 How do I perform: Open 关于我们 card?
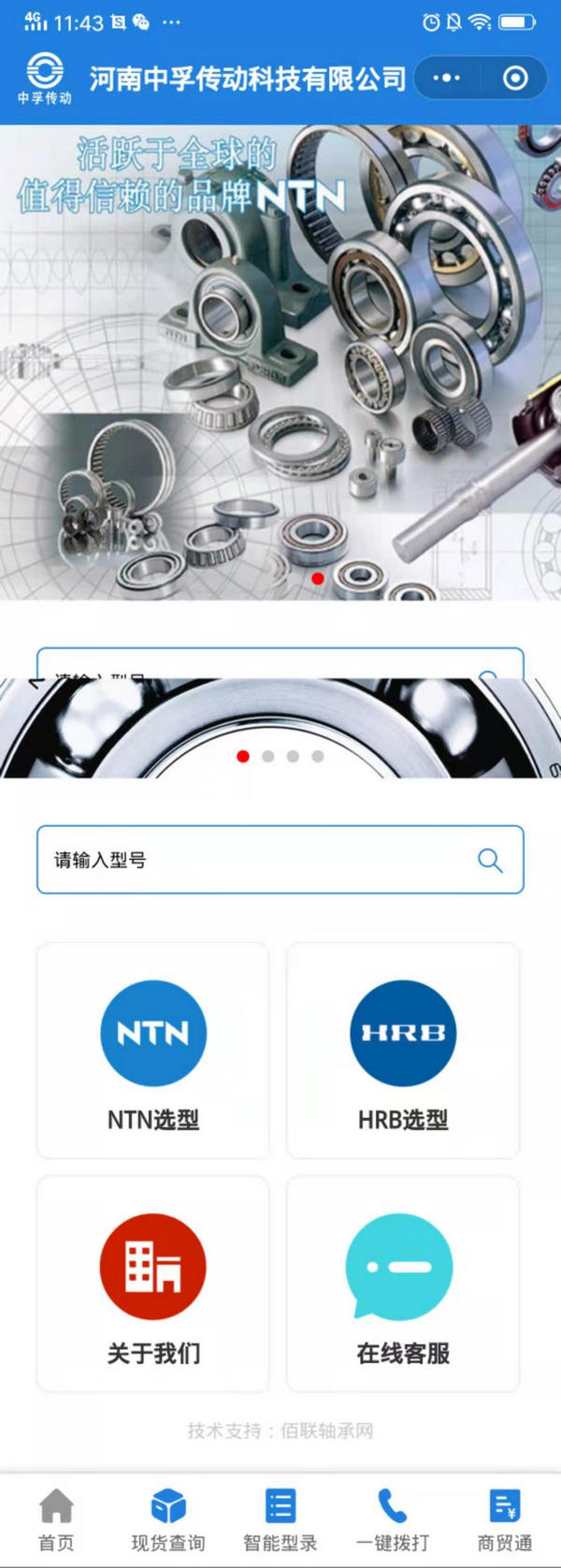tap(153, 1285)
